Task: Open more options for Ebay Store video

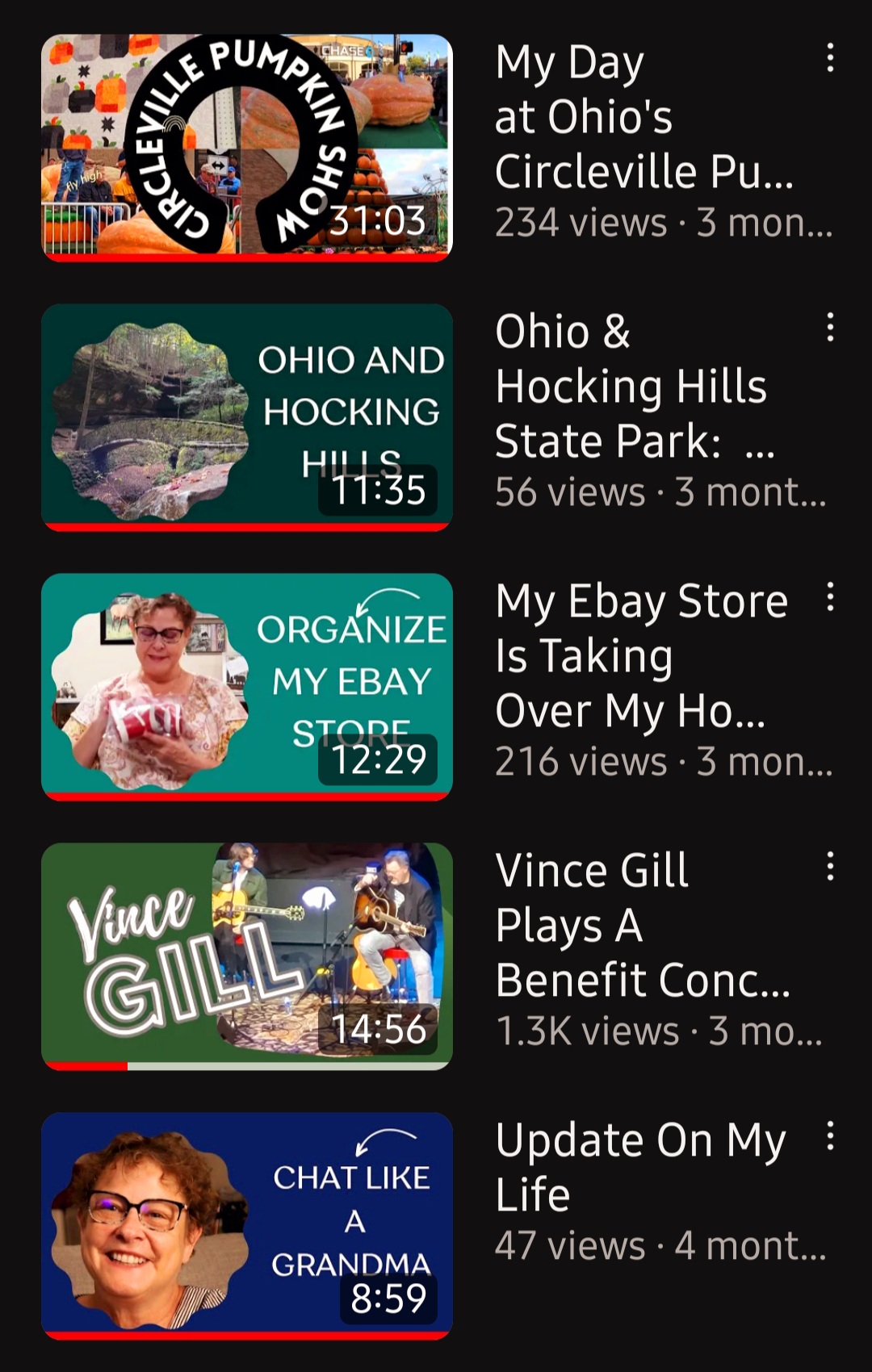Action: 830,597
